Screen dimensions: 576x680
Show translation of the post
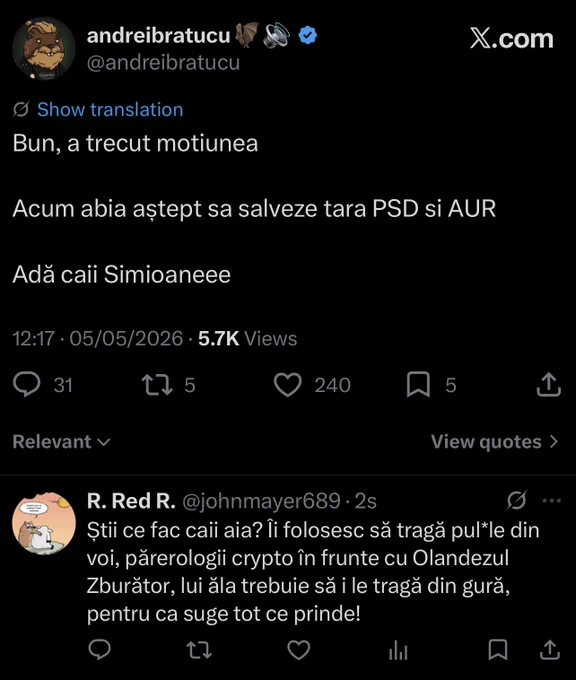tap(110, 110)
